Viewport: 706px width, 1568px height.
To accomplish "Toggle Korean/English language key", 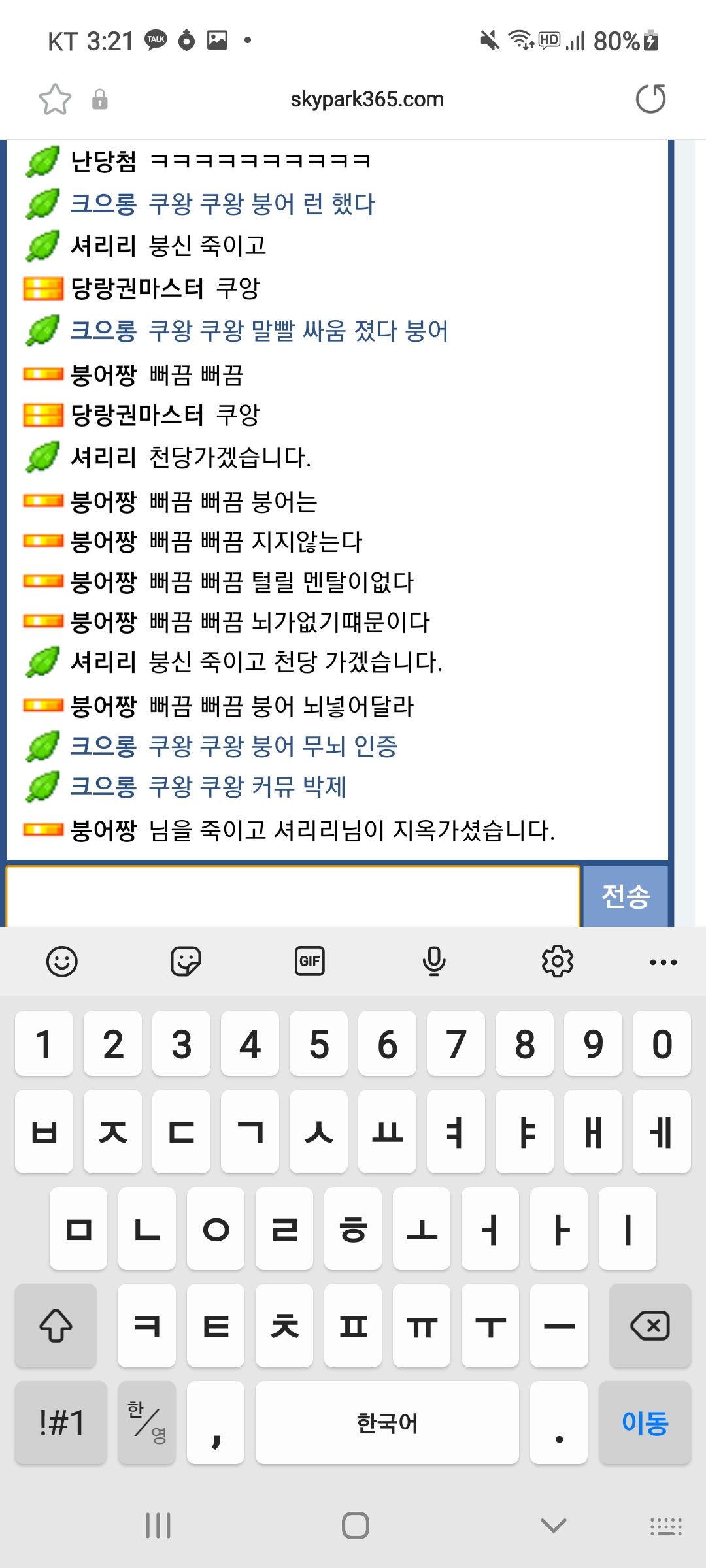I will pyautogui.click(x=147, y=1423).
